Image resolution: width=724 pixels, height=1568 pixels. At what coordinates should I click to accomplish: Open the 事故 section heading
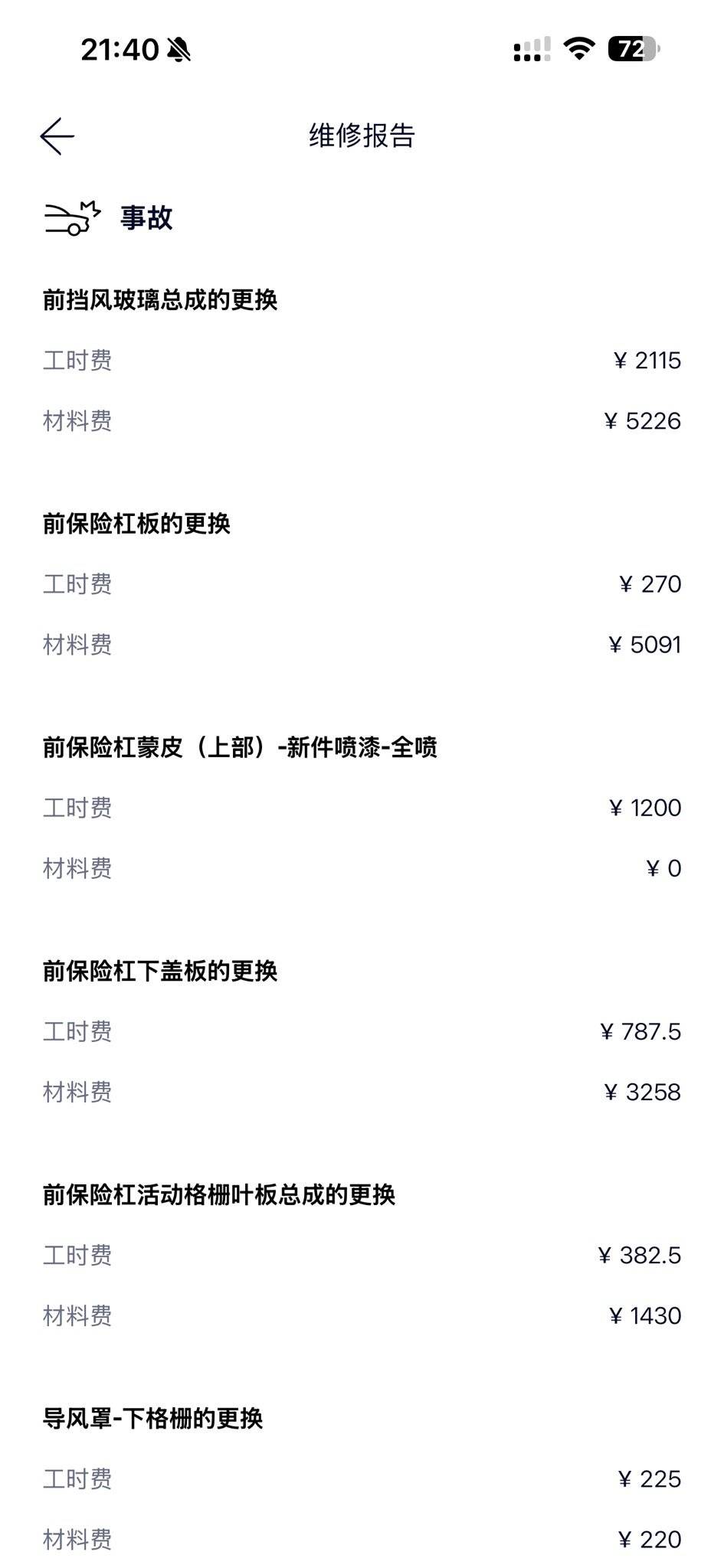144,219
